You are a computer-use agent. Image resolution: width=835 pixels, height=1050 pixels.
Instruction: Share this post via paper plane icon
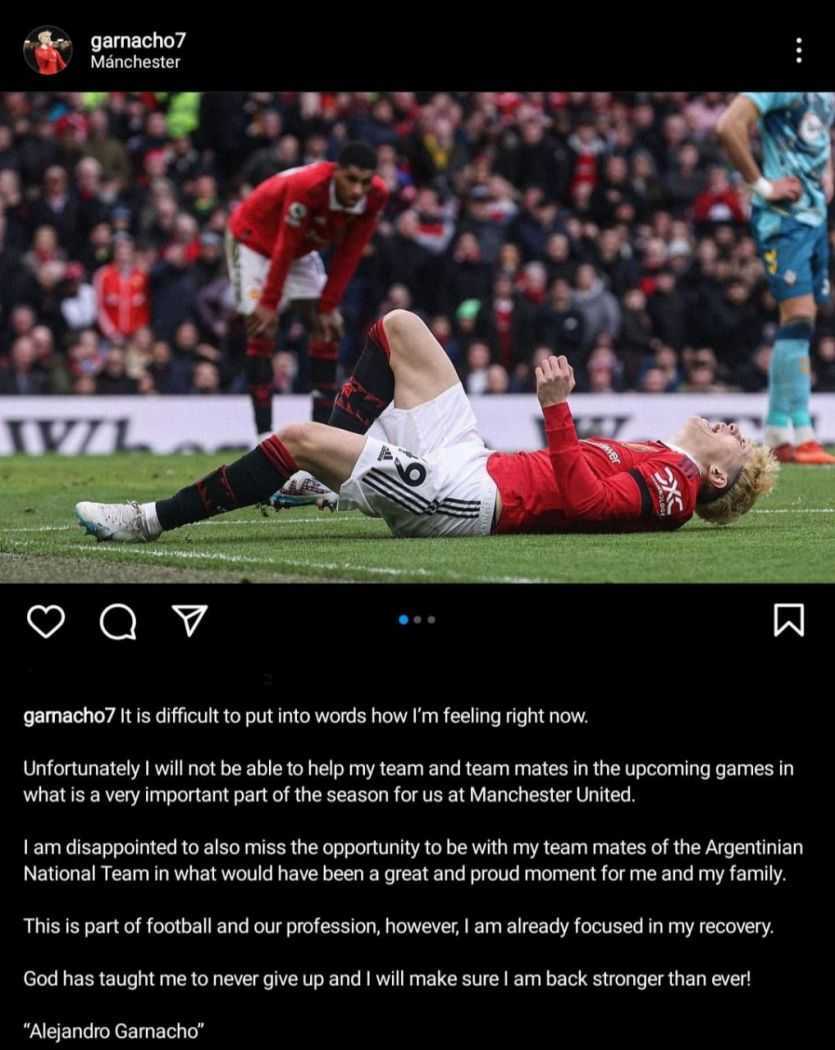(189, 621)
